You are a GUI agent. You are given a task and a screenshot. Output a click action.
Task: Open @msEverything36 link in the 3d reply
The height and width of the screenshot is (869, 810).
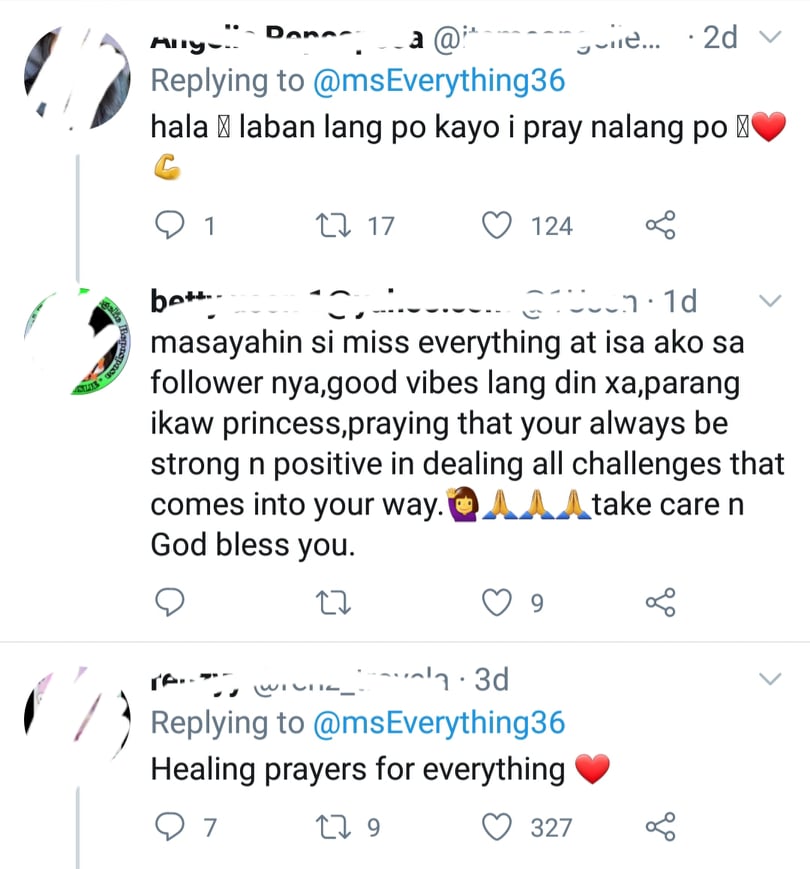pyautogui.click(x=438, y=723)
